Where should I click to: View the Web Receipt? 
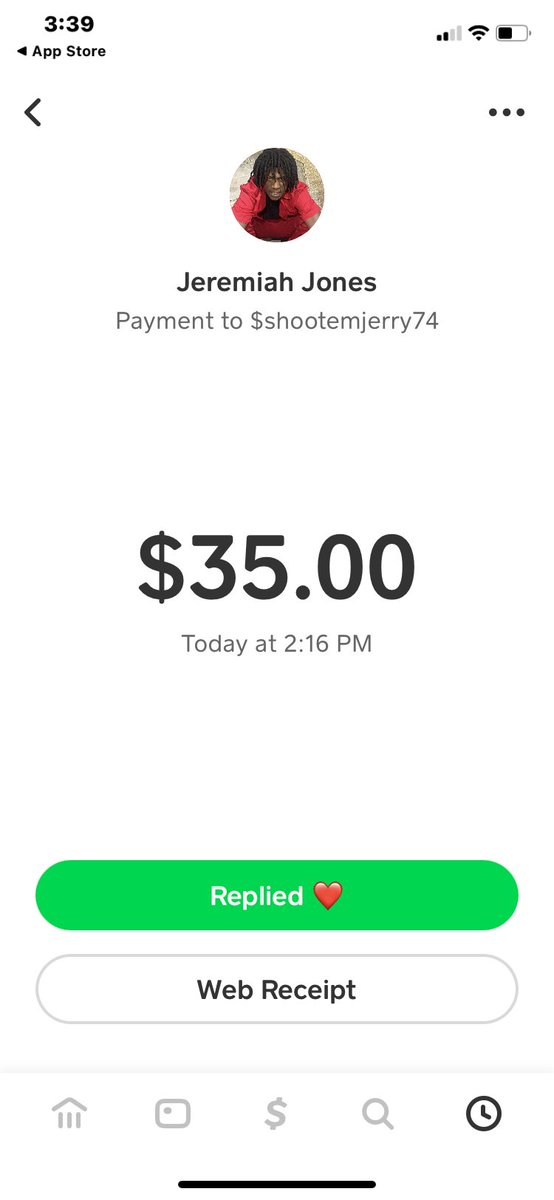point(277,990)
